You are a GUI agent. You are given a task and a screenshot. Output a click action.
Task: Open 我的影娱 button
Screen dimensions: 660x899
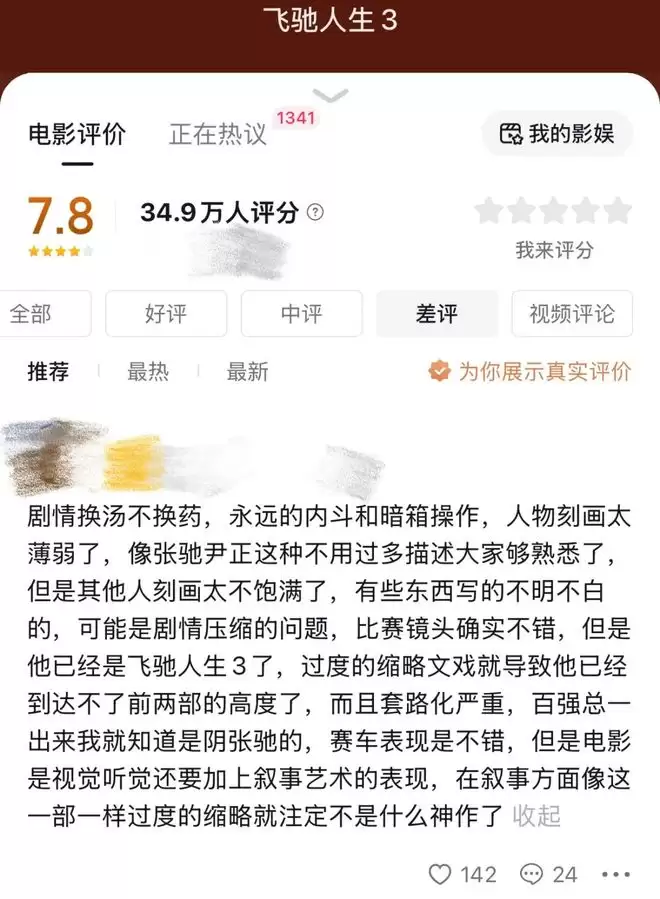(557, 134)
